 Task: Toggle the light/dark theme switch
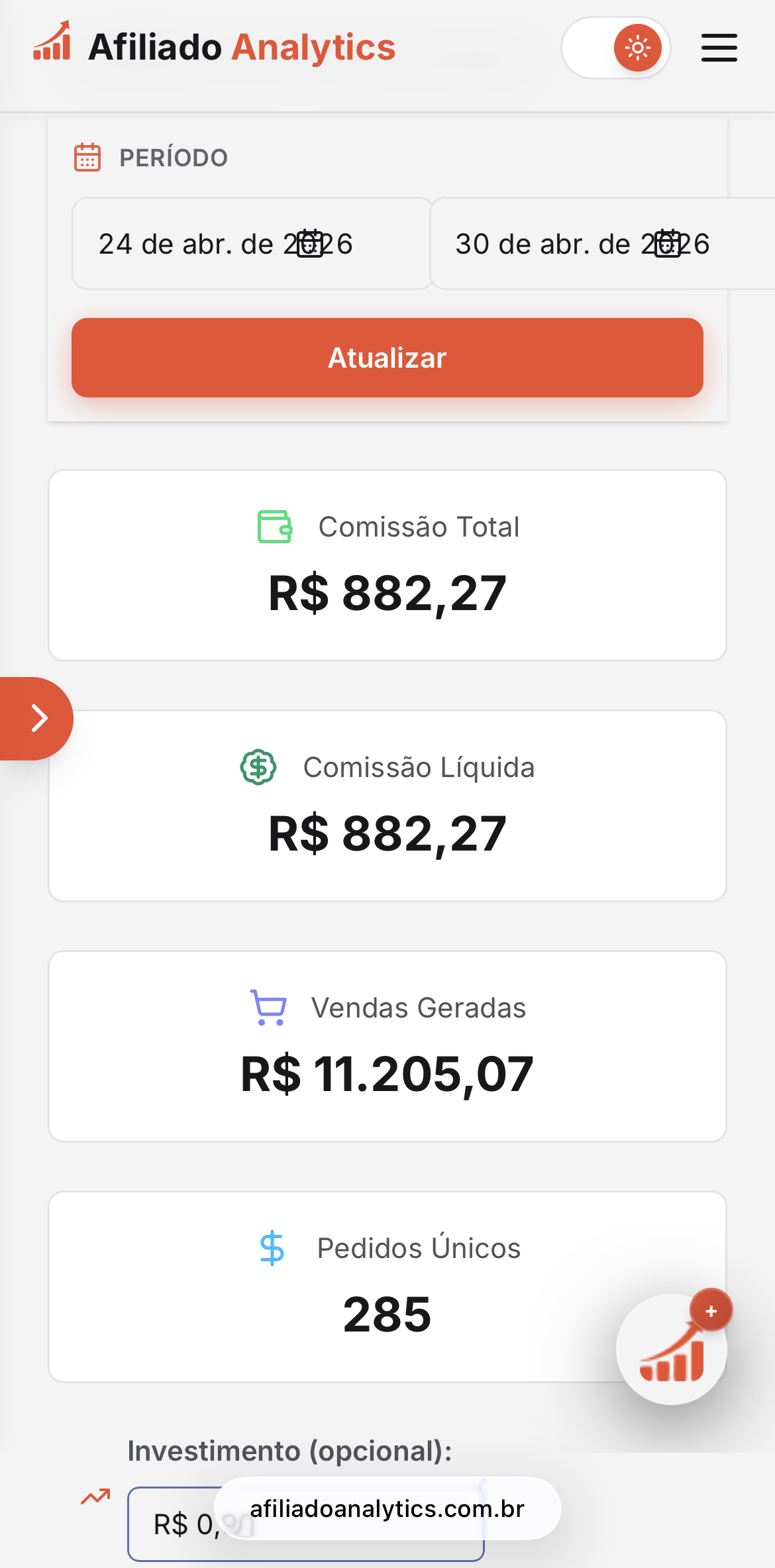pyautogui.click(x=615, y=48)
